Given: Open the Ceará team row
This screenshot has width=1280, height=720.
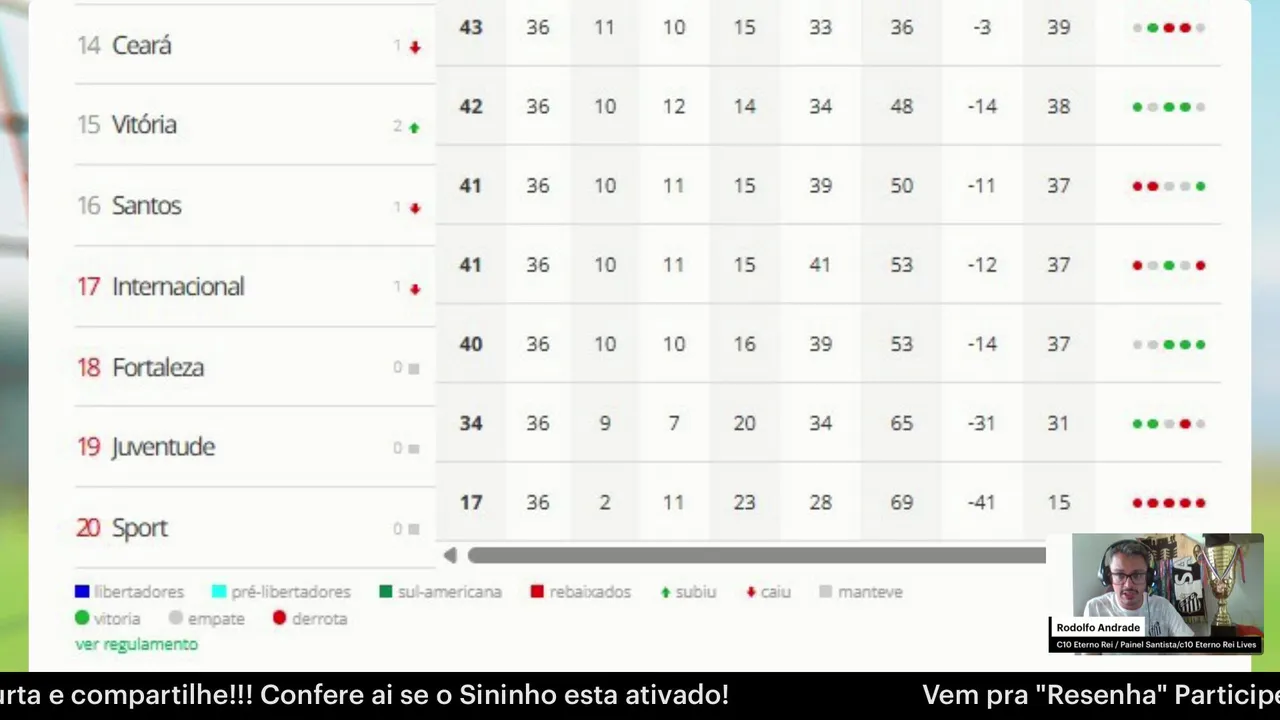Looking at the screenshot, I should (x=141, y=46).
